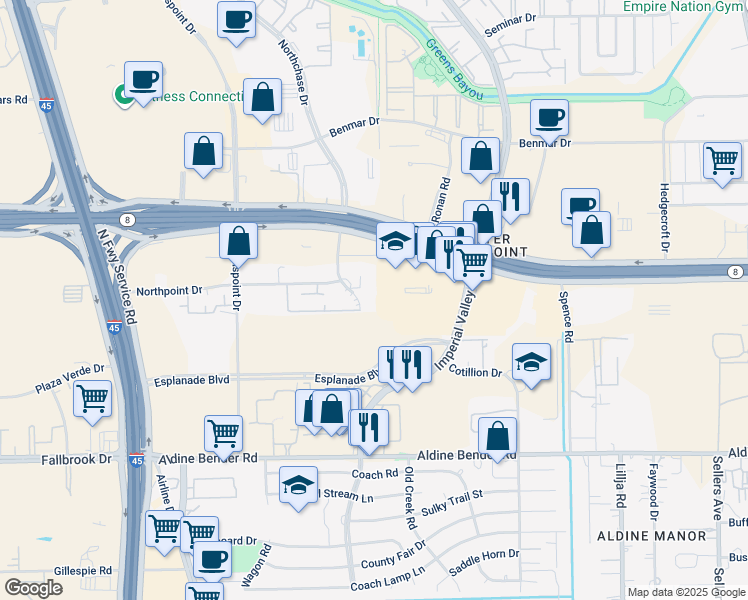This screenshot has width=748, height=600.
Task: Tap the shopping cart marker above Fallbrook Dr
Action: click(x=223, y=434)
